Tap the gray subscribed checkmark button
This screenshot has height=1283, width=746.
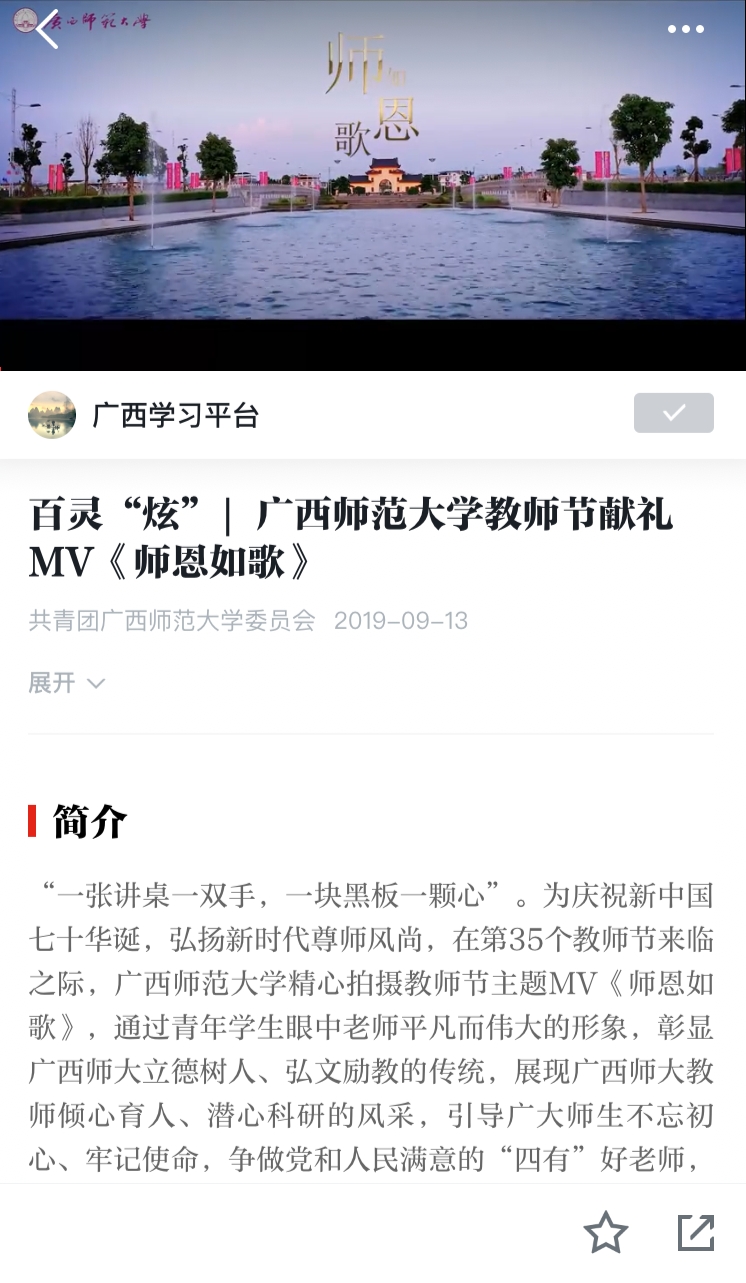673,413
